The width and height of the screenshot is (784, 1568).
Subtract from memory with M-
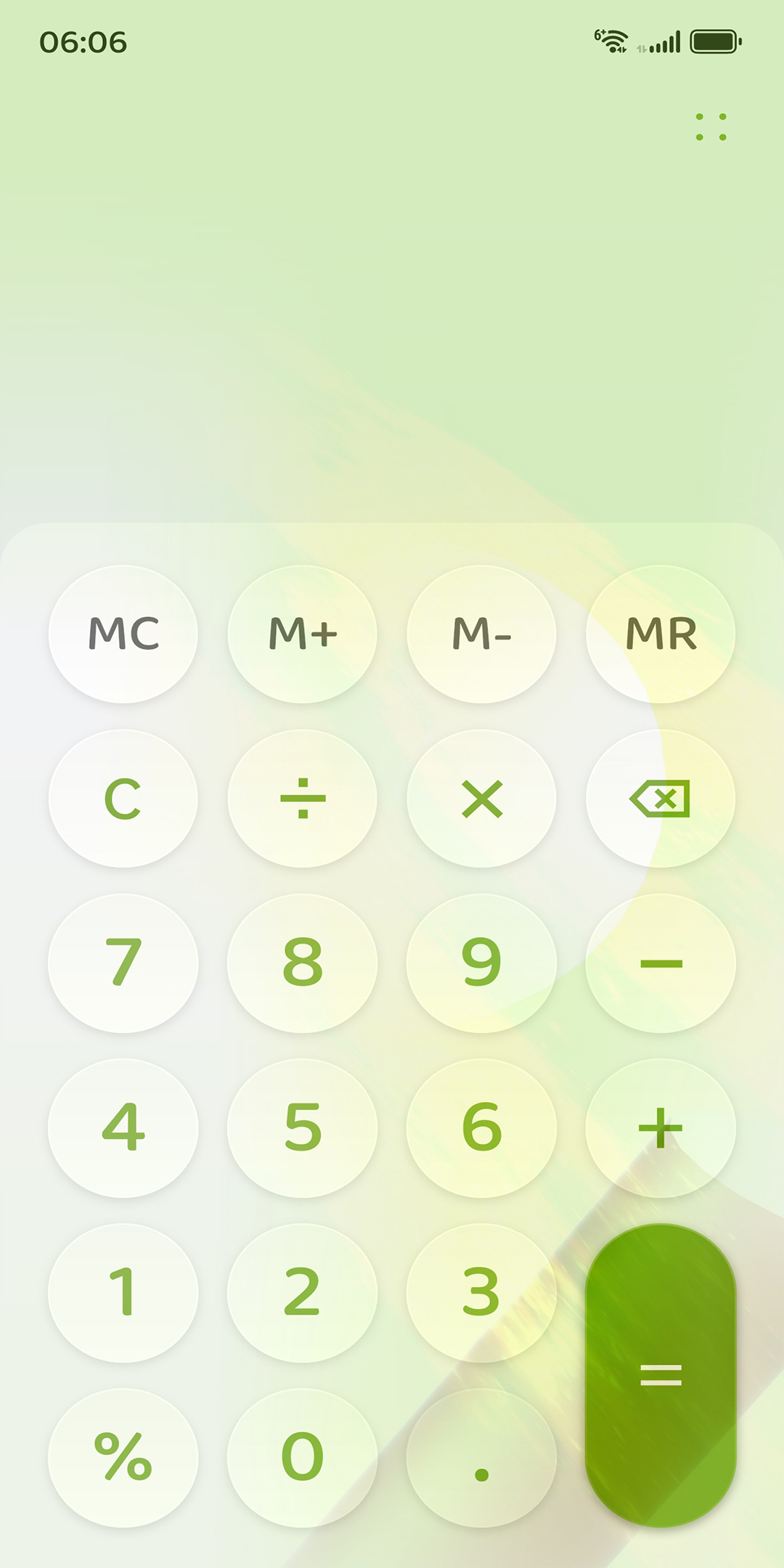point(481,634)
